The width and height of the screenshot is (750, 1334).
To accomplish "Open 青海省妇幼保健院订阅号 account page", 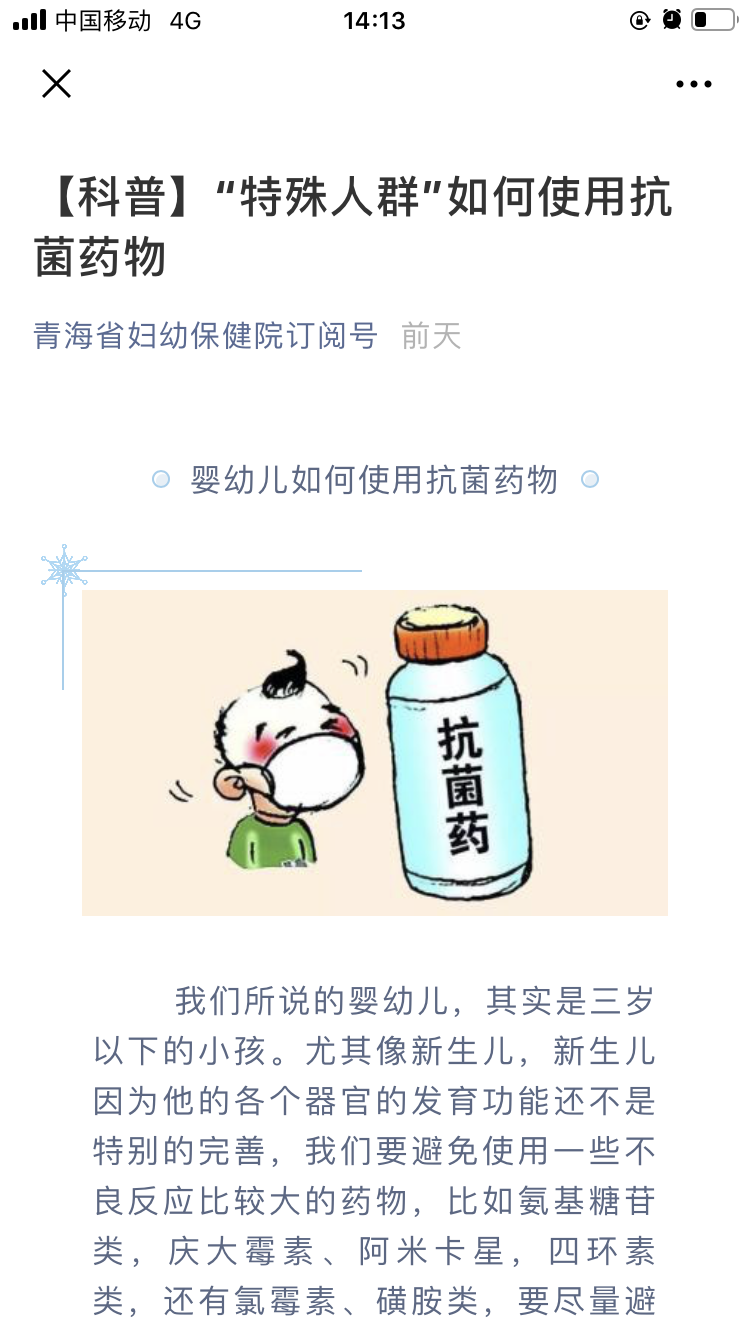I will [206, 336].
